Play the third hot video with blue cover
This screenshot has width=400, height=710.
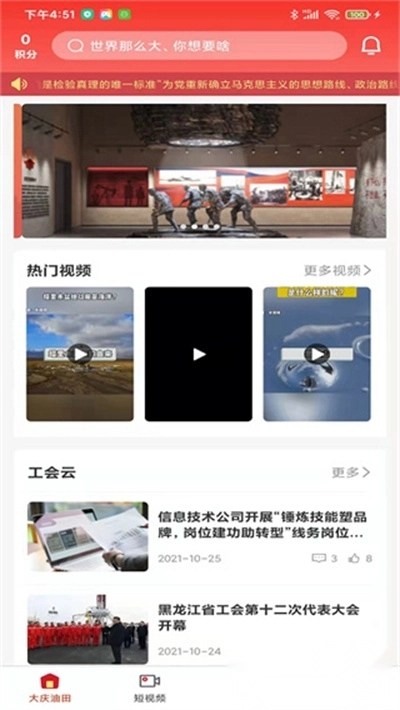click(x=317, y=354)
